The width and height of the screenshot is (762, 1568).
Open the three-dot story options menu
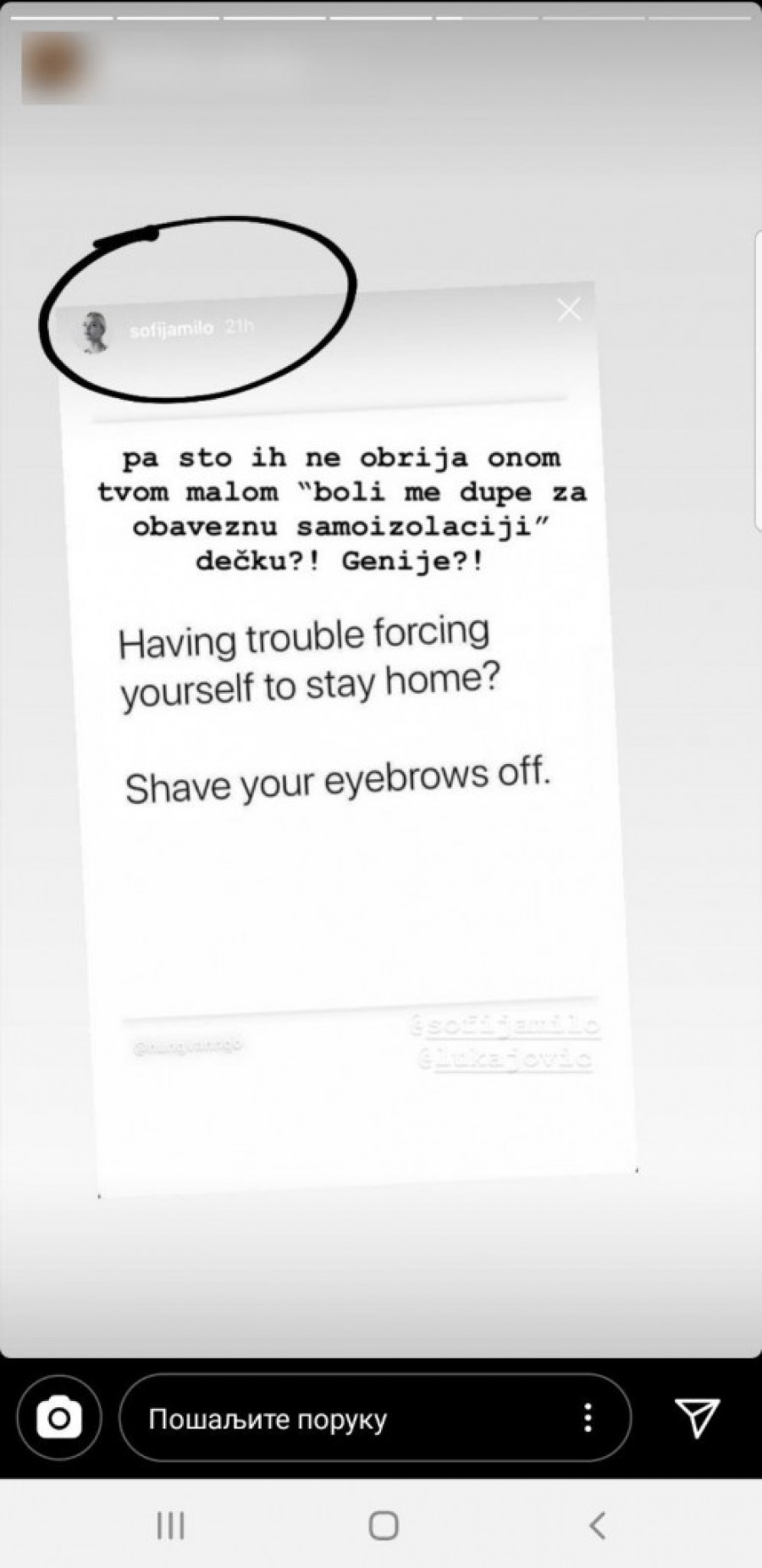(x=588, y=1418)
